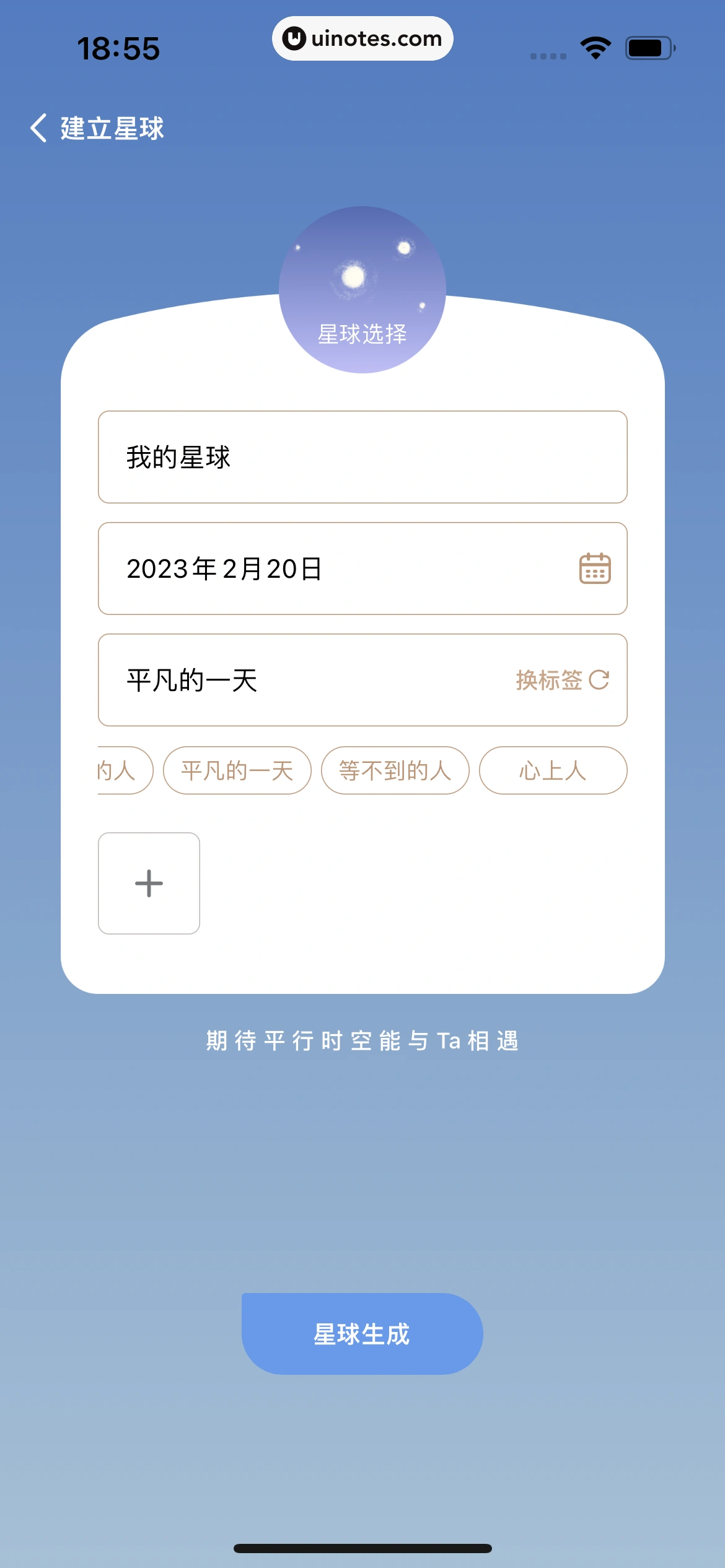Open 星球选择 planet picker

tap(362, 290)
